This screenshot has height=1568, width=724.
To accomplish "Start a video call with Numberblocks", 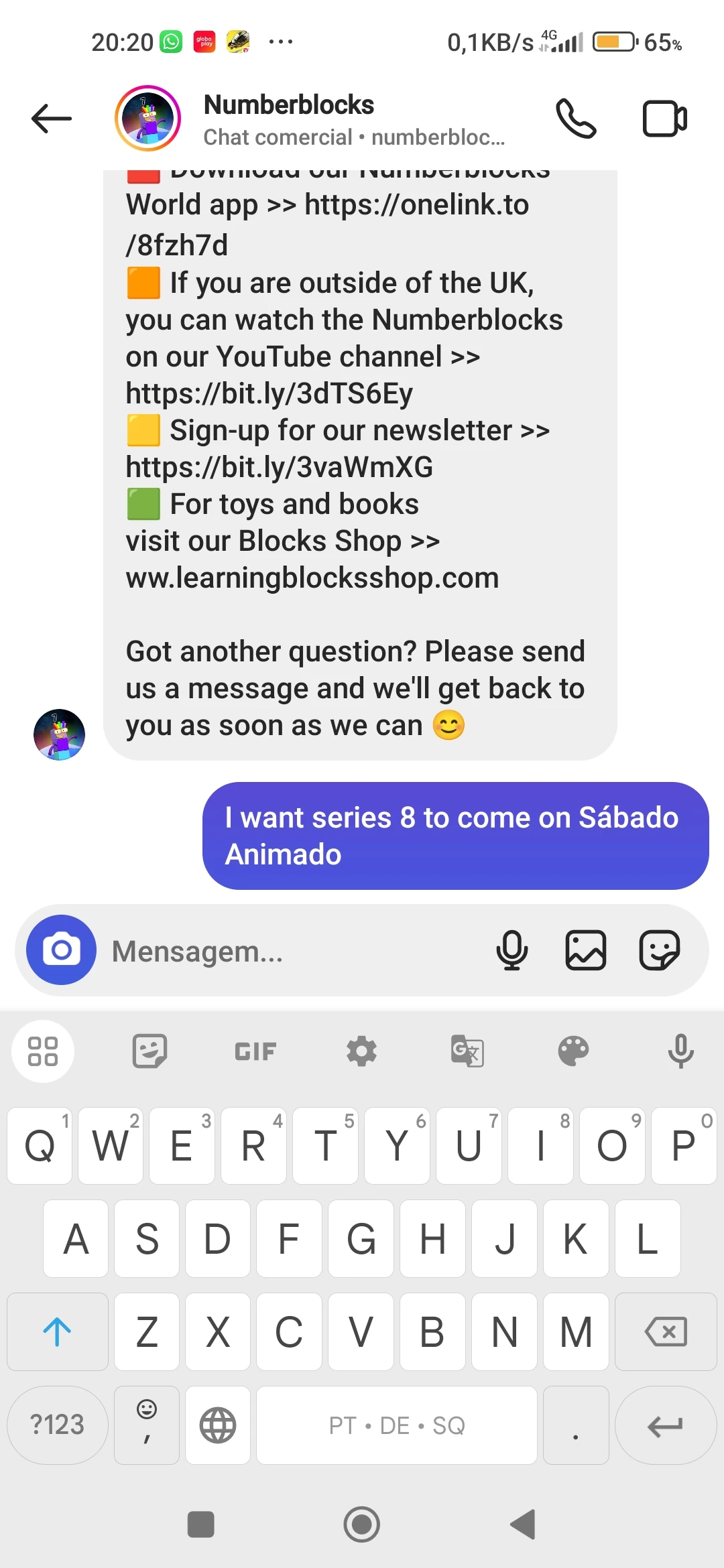I will coord(664,119).
